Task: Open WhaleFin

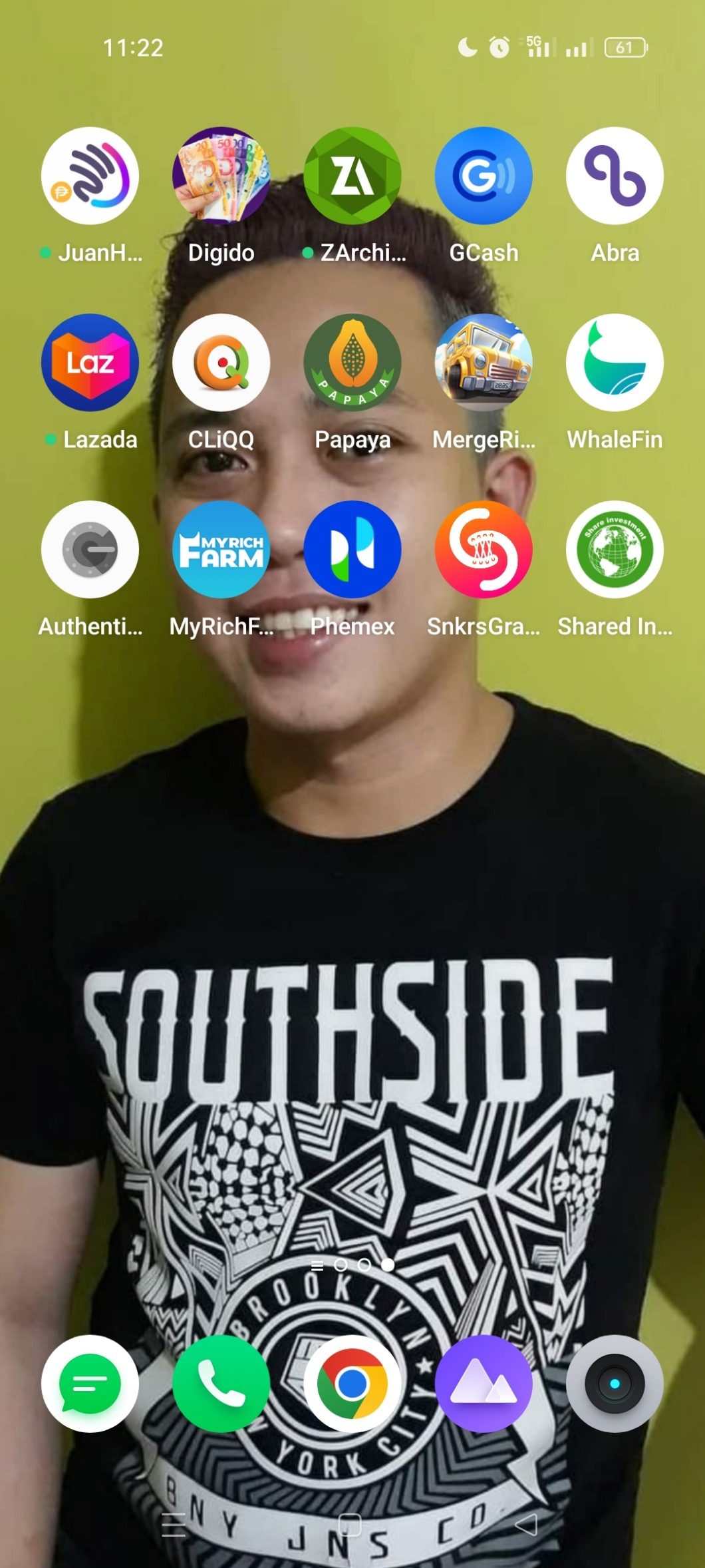Action: click(615, 363)
